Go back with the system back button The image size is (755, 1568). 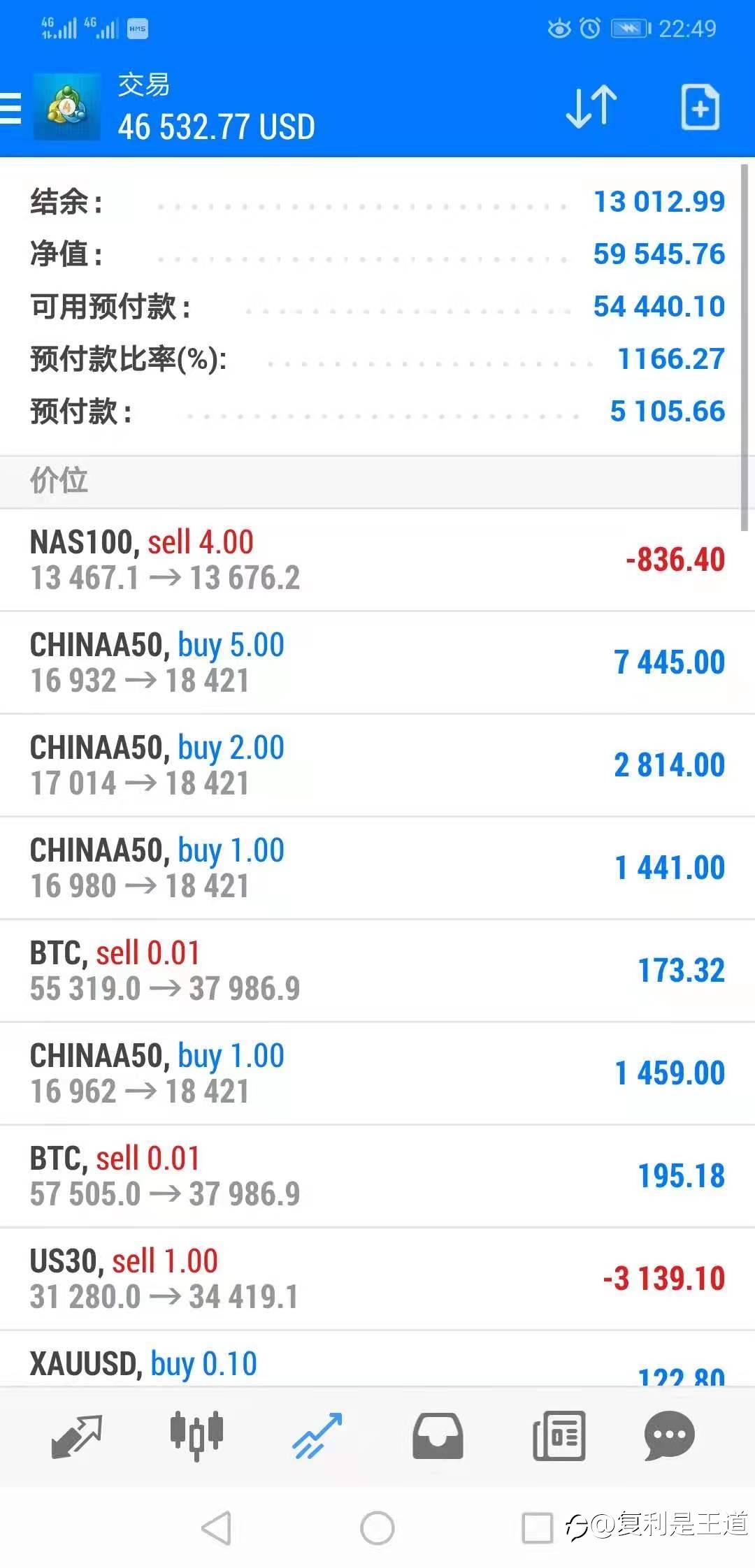point(216,1527)
